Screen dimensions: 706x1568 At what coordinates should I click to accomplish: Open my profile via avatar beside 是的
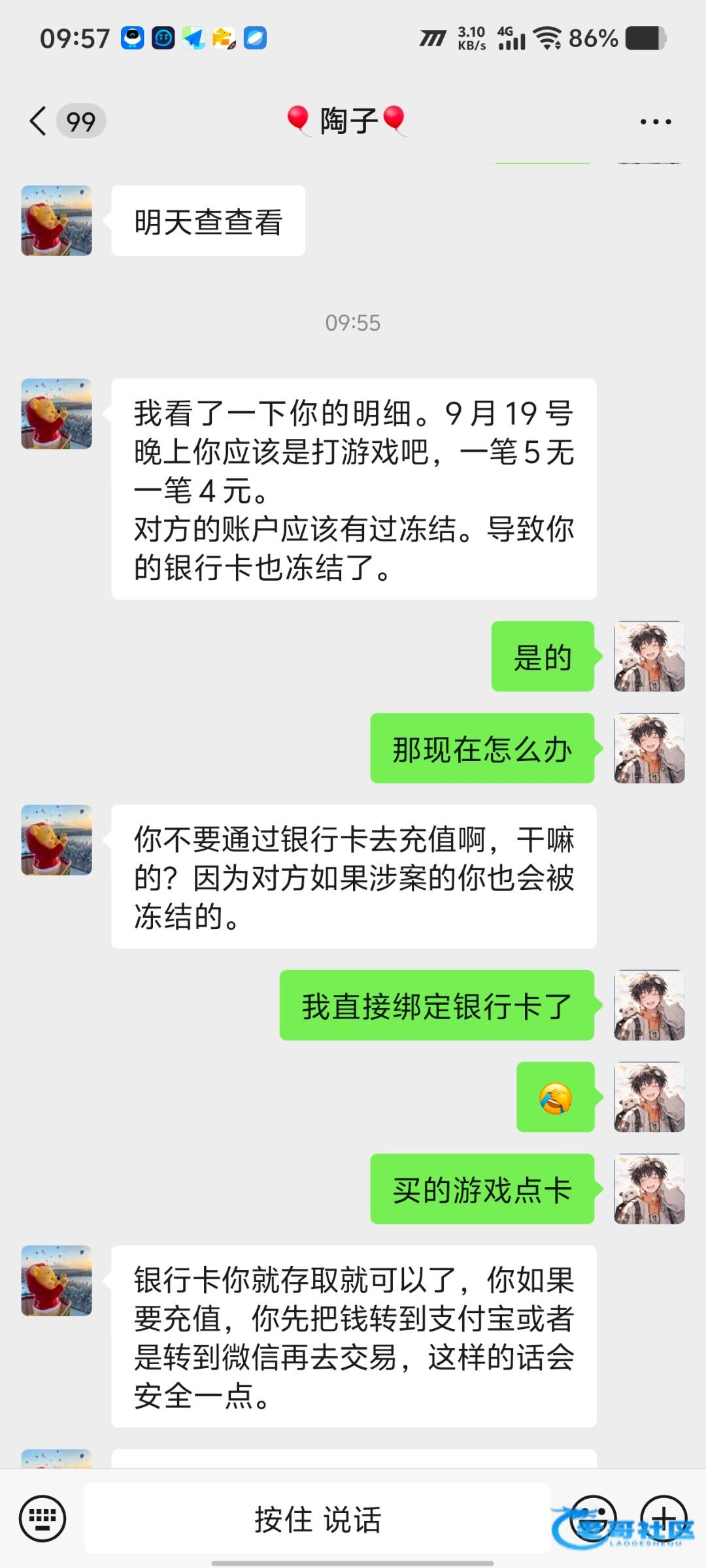click(648, 657)
